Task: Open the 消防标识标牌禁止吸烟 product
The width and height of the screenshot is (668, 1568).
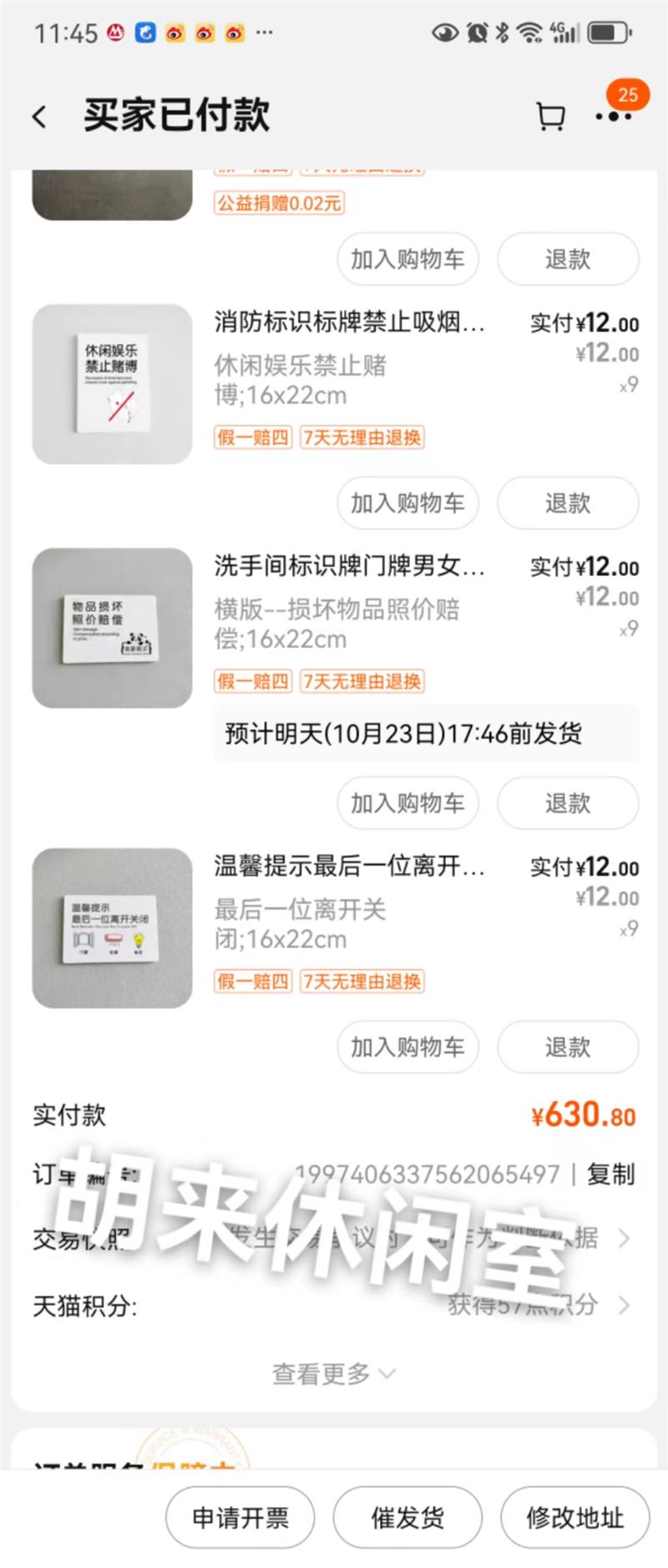Action: [349, 321]
